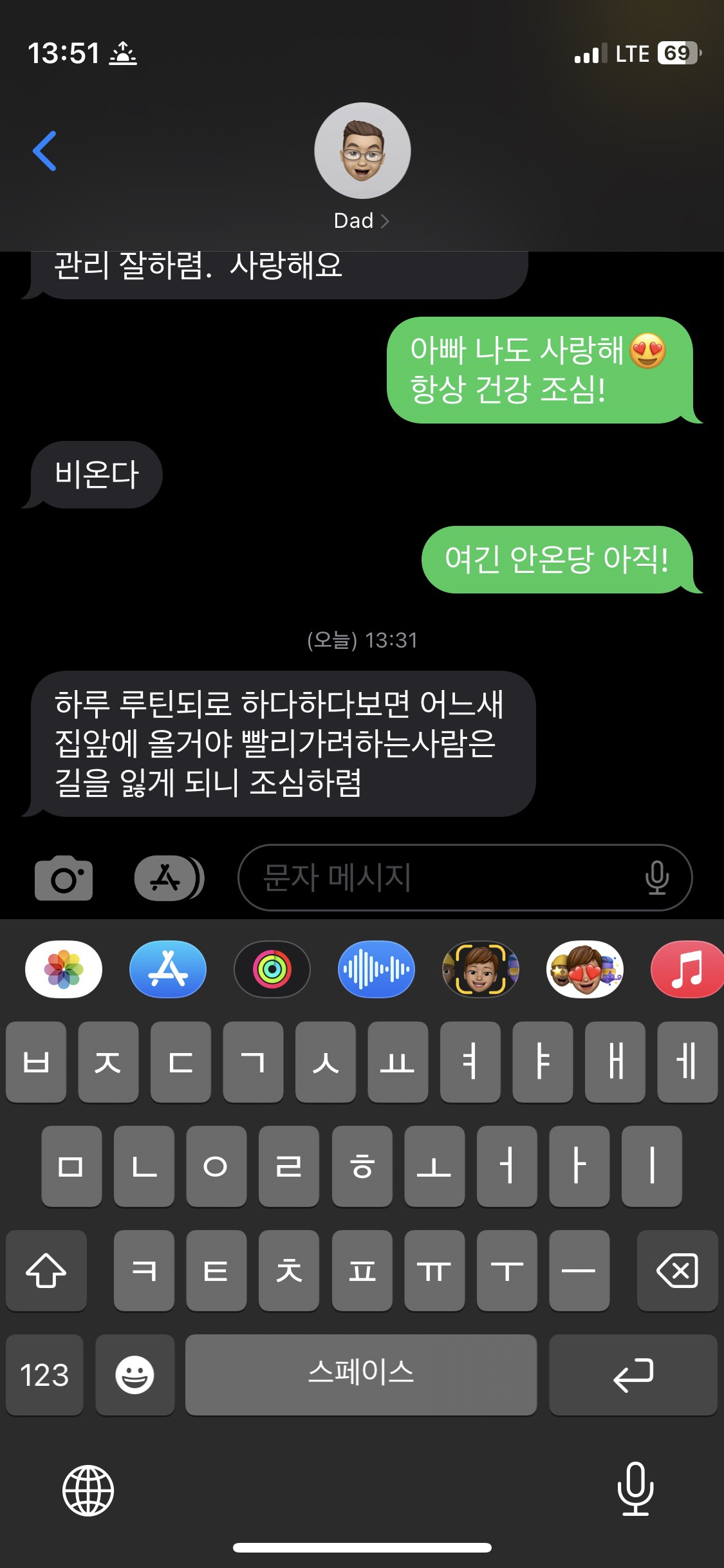This screenshot has width=724, height=1568.
Task: Tap the shift key on the keyboard
Action: pyautogui.click(x=46, y=1271)
